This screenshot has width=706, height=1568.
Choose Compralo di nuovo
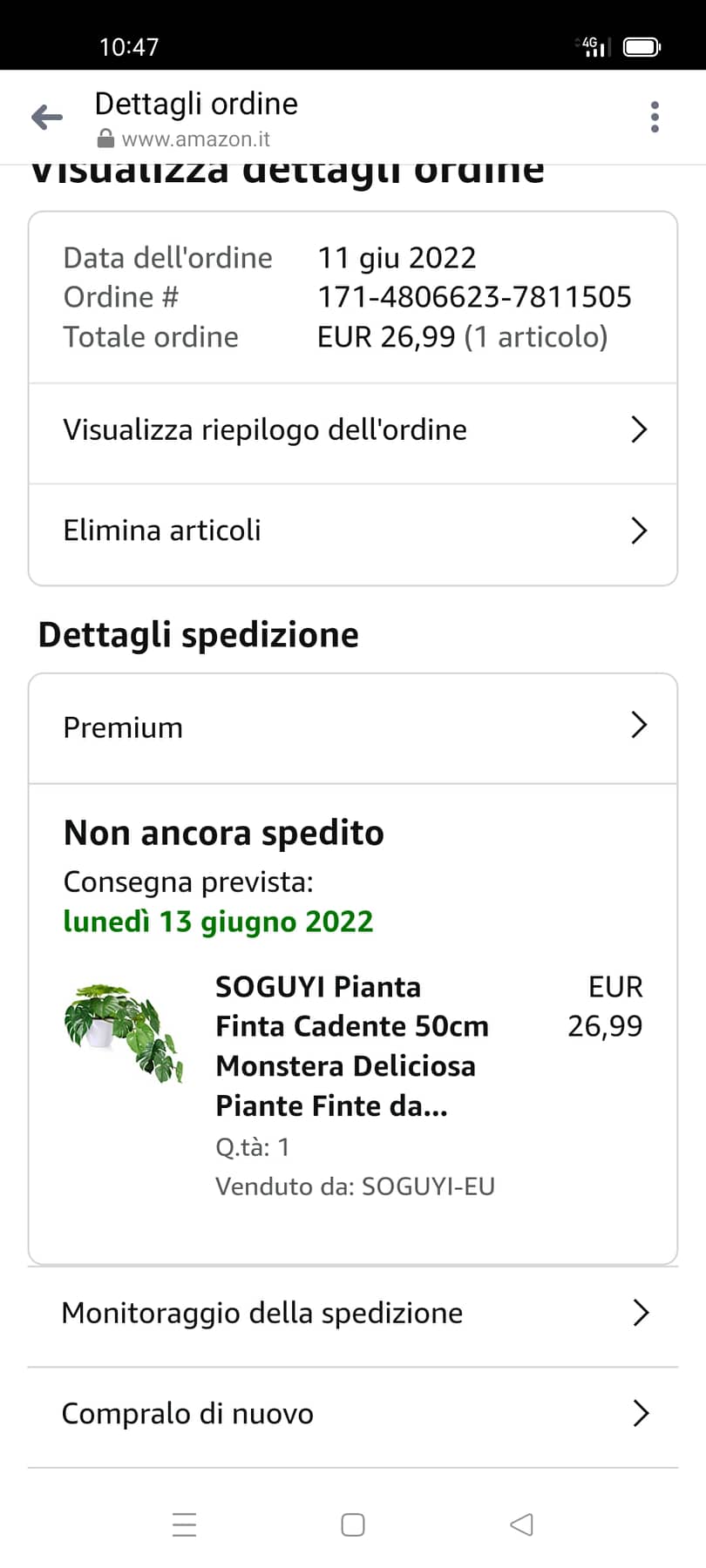353,1414
